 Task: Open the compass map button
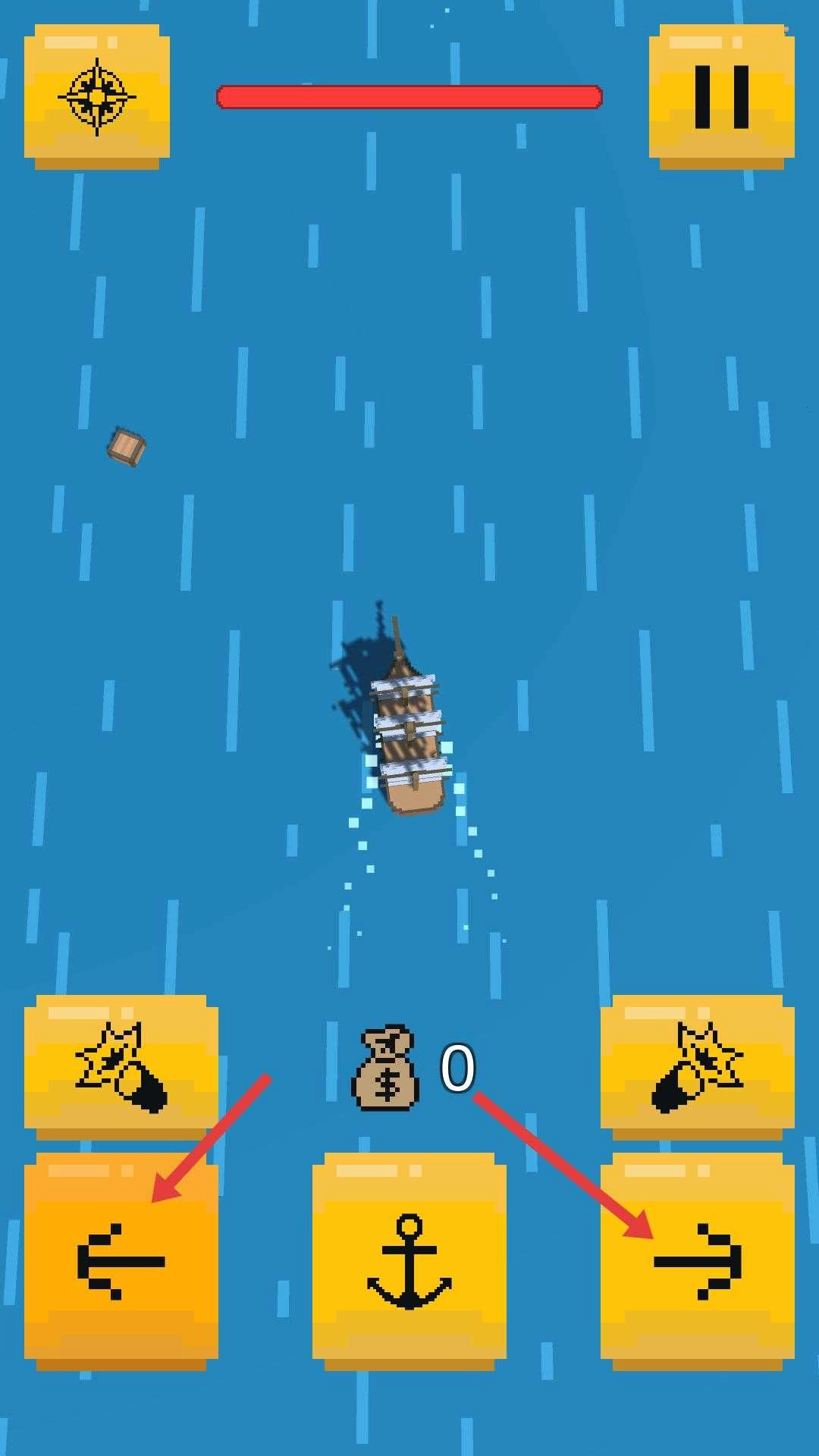97,96
